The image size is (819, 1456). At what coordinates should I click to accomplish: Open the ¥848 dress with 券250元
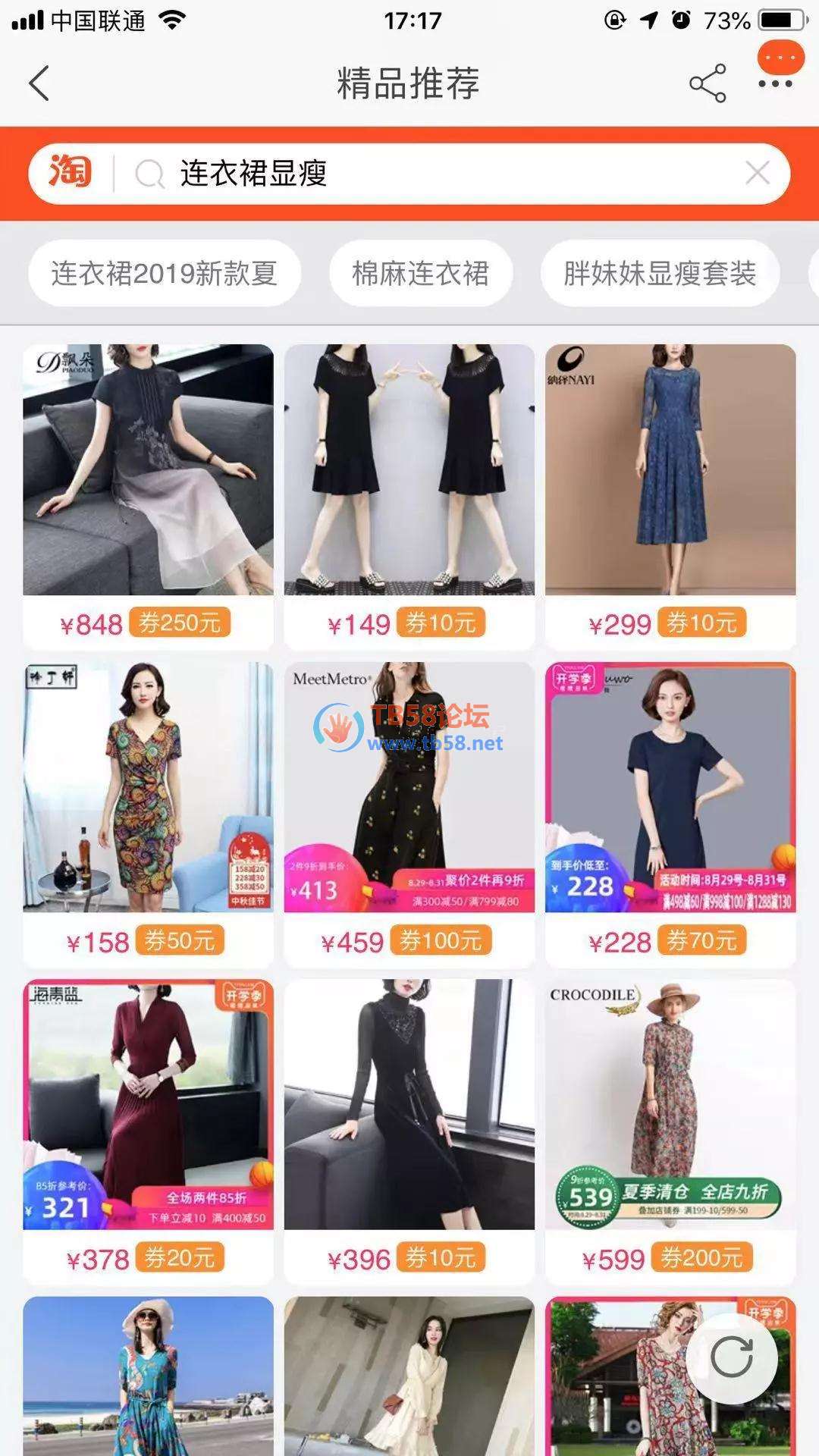pos(148,470)
